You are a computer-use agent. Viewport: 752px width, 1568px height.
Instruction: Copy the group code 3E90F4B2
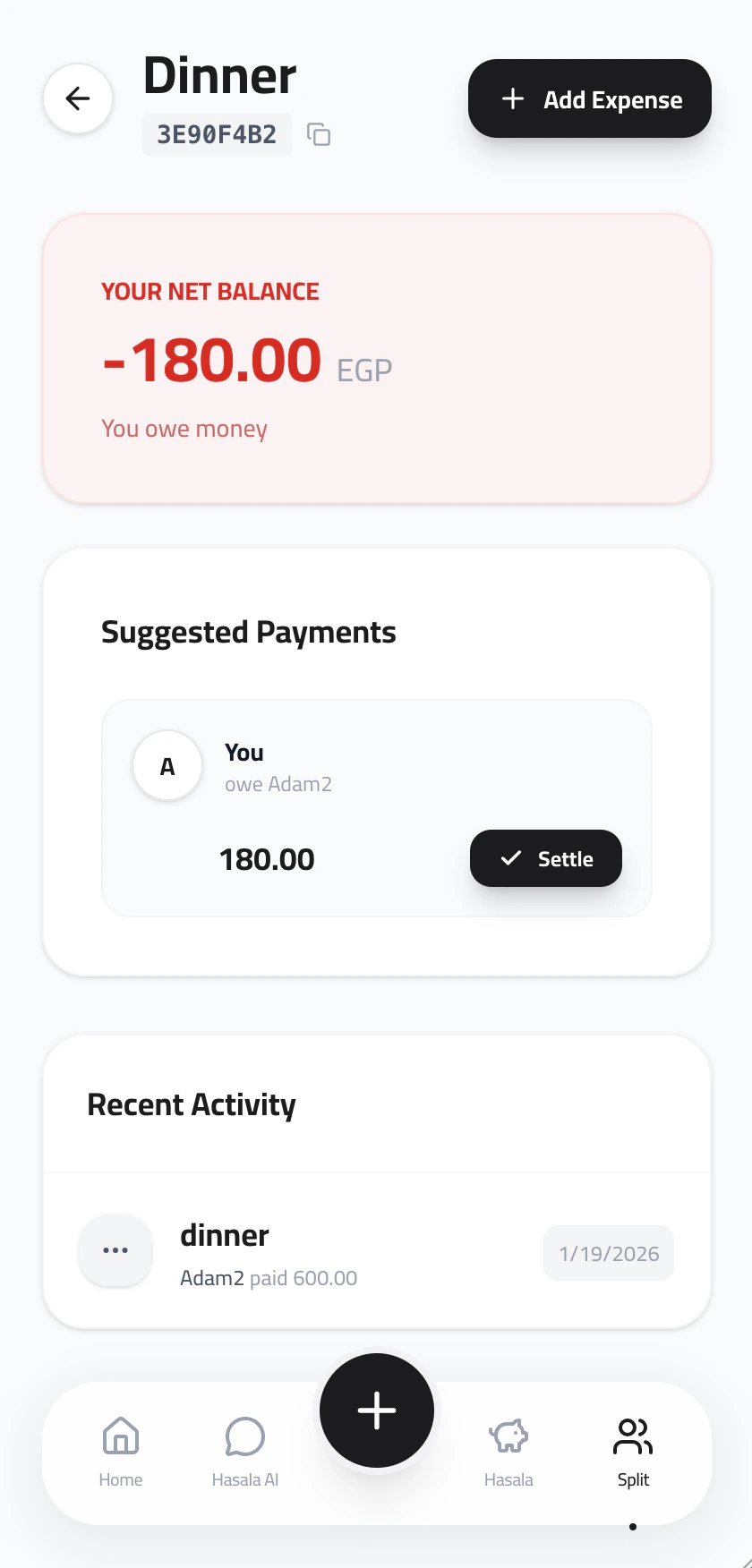(x=319, y=134)
